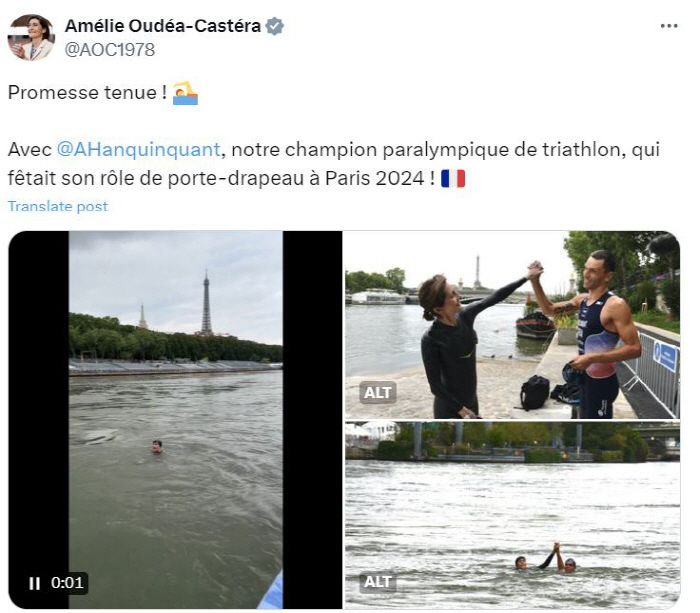Tap Translate post
This screenshot has height=613, width=700.
point(58,206)
